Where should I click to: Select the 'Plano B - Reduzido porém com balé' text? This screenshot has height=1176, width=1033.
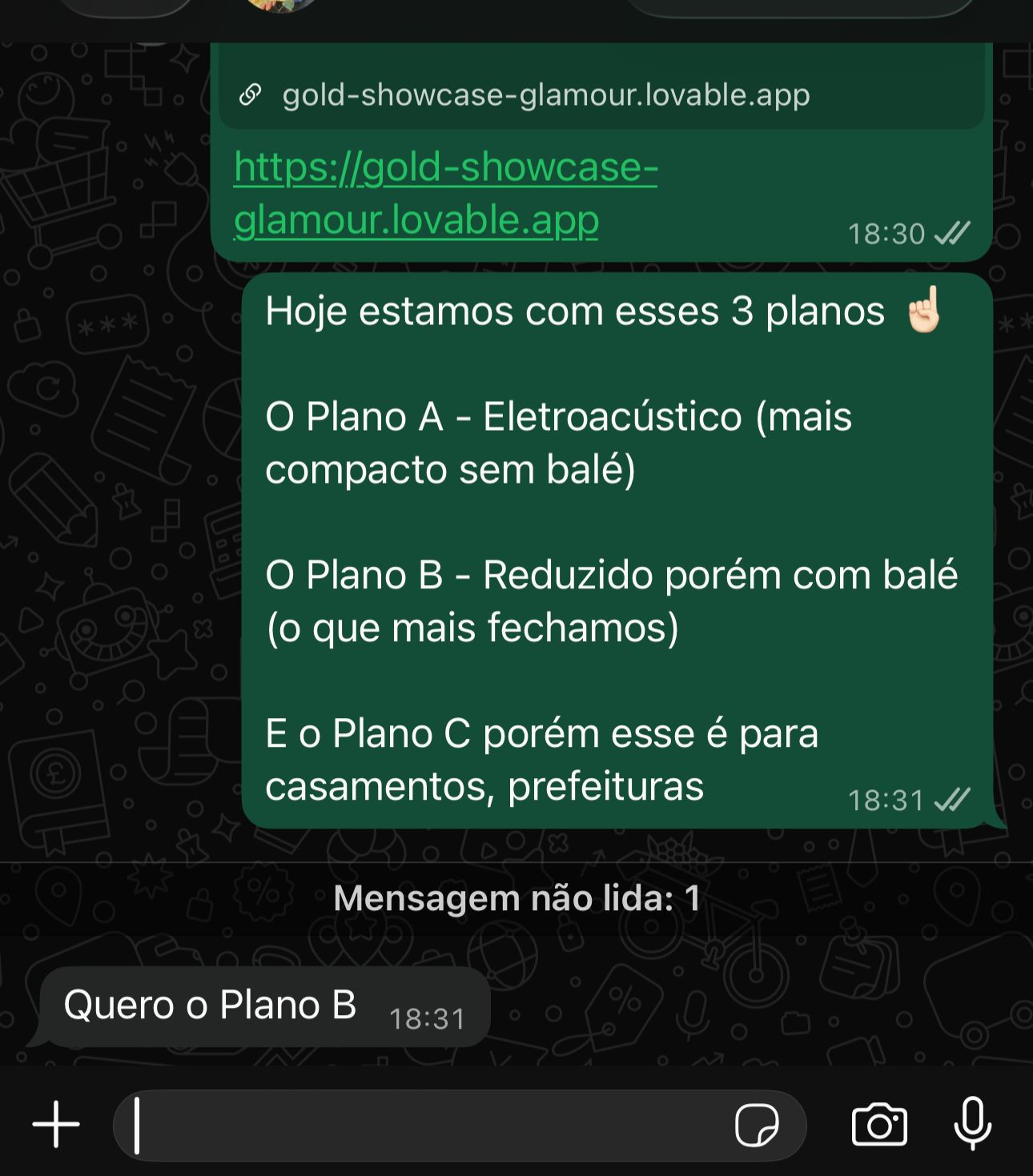(x=613, y=600)
